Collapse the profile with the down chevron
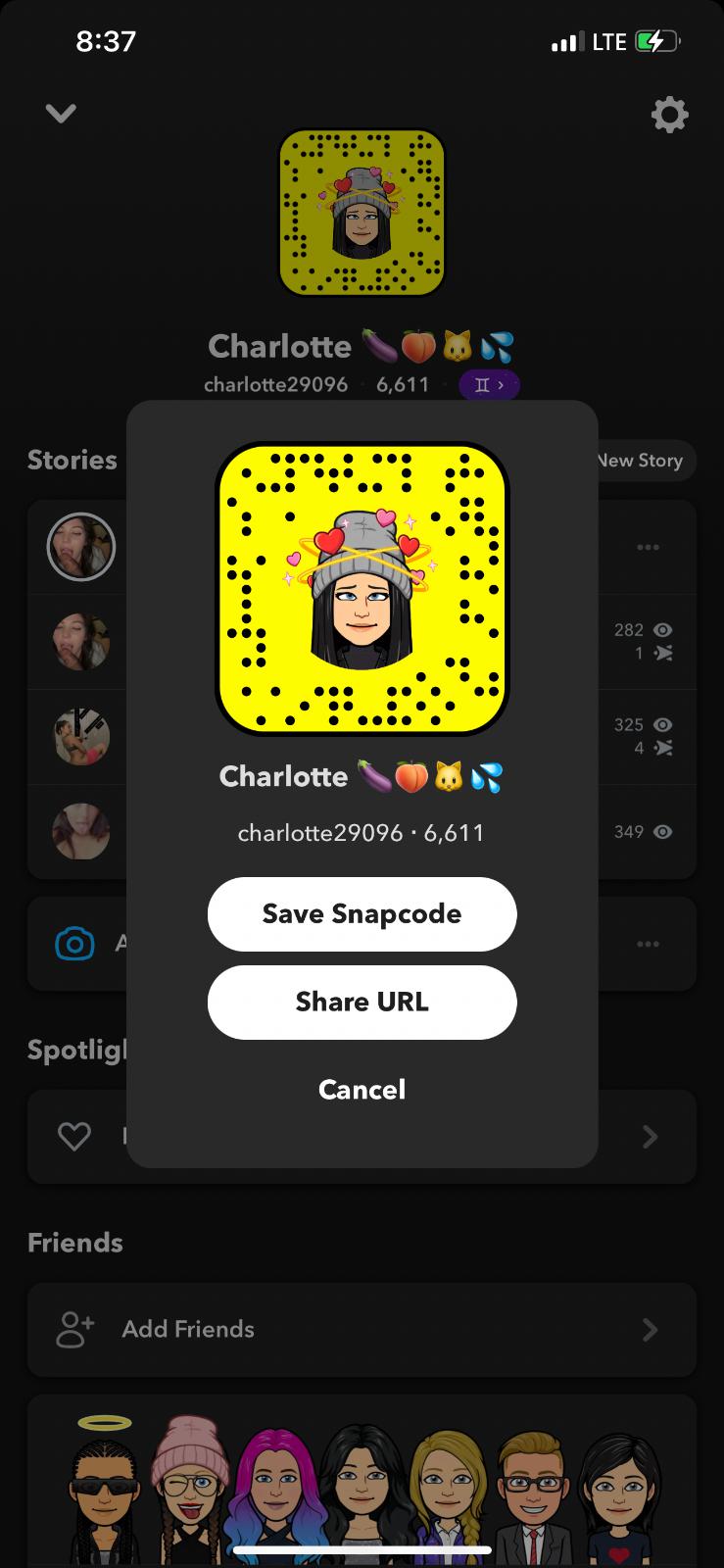Image resolution: width=724 pixels, height=1568 pixels. point(61,114)
